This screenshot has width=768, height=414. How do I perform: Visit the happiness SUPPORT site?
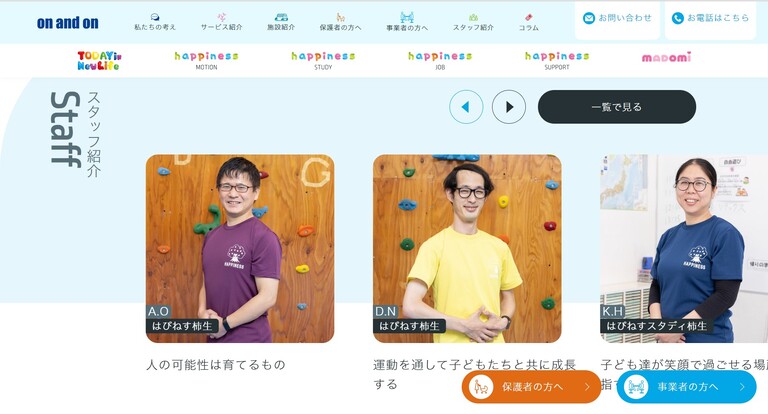557,61
